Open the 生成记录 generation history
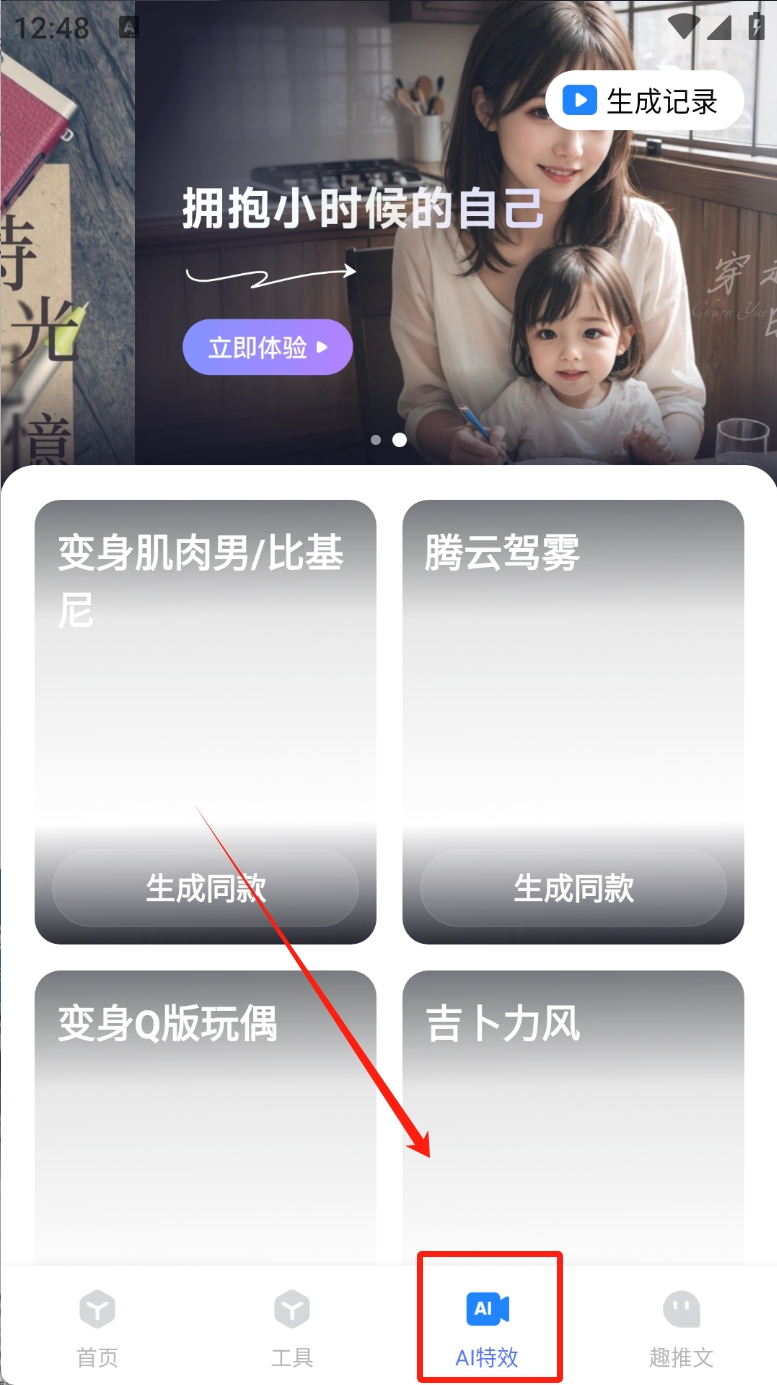 (645, 101)
